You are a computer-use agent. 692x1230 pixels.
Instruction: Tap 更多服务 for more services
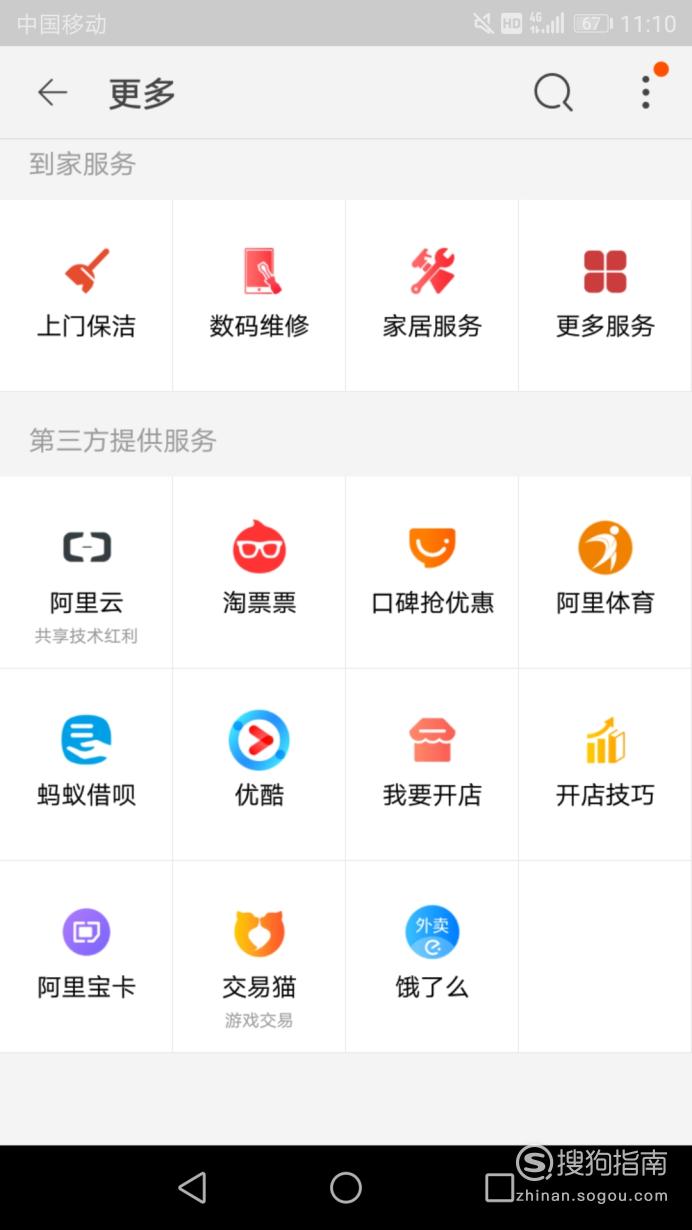click(605, 295)
